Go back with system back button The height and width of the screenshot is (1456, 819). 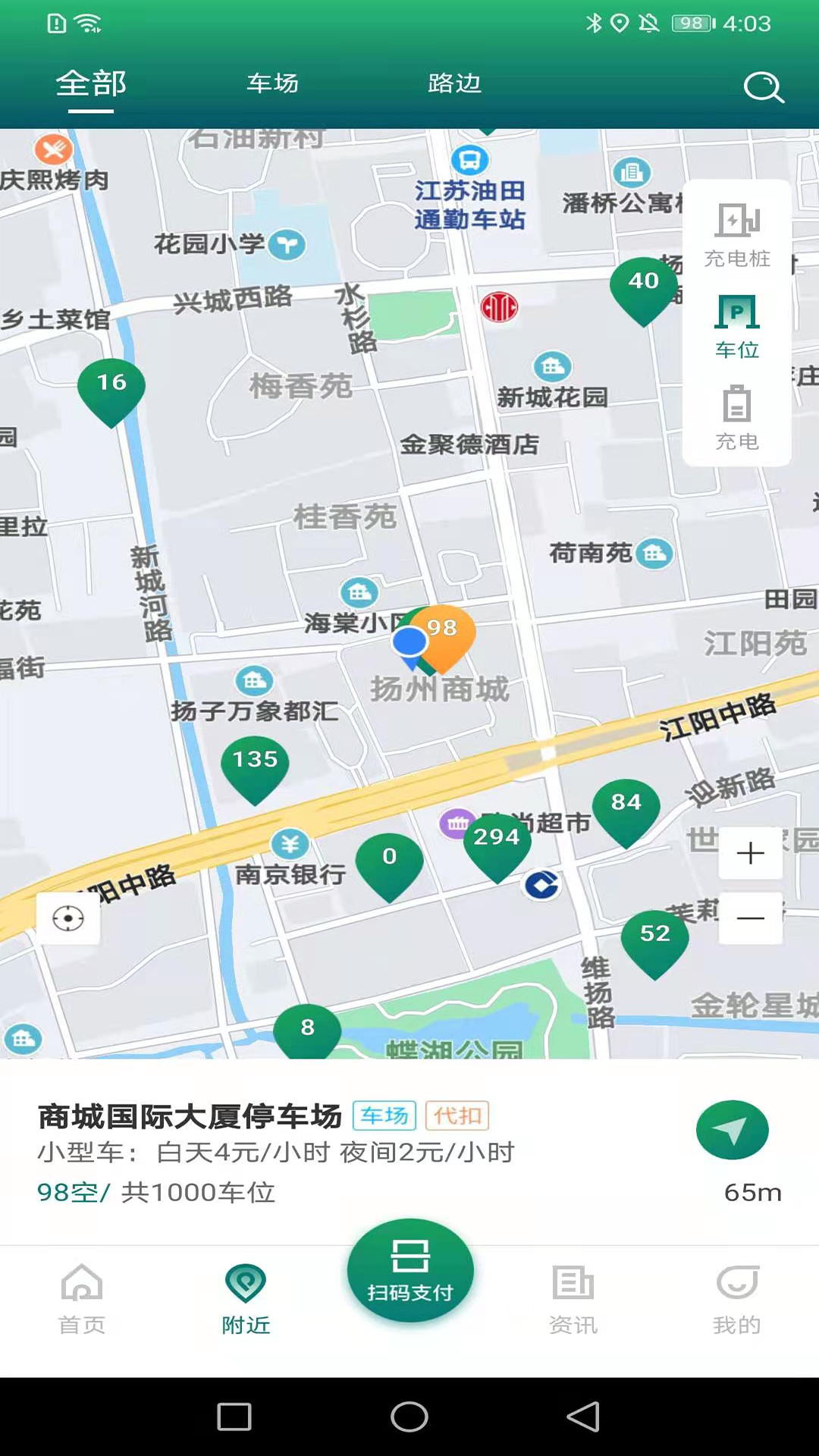583,1416
